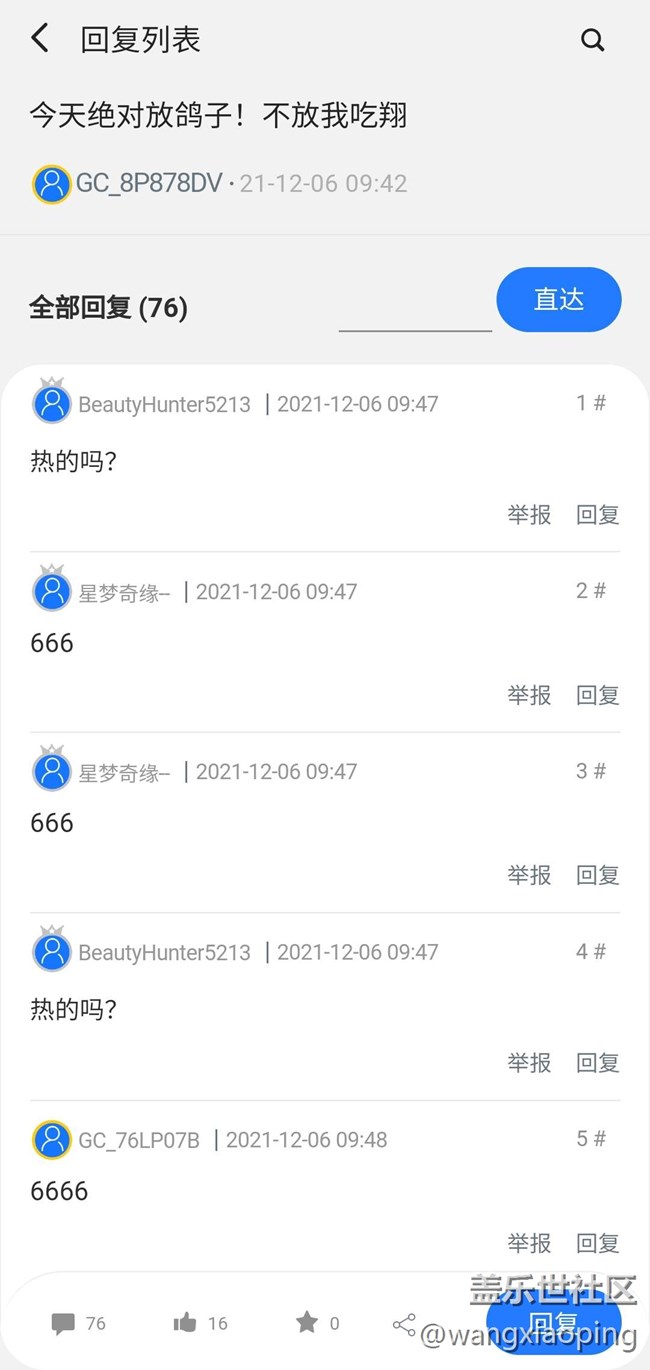The image size is (650, 1370).
Task: Open the comments icon showing 76
Action: tap(64, 1324)
